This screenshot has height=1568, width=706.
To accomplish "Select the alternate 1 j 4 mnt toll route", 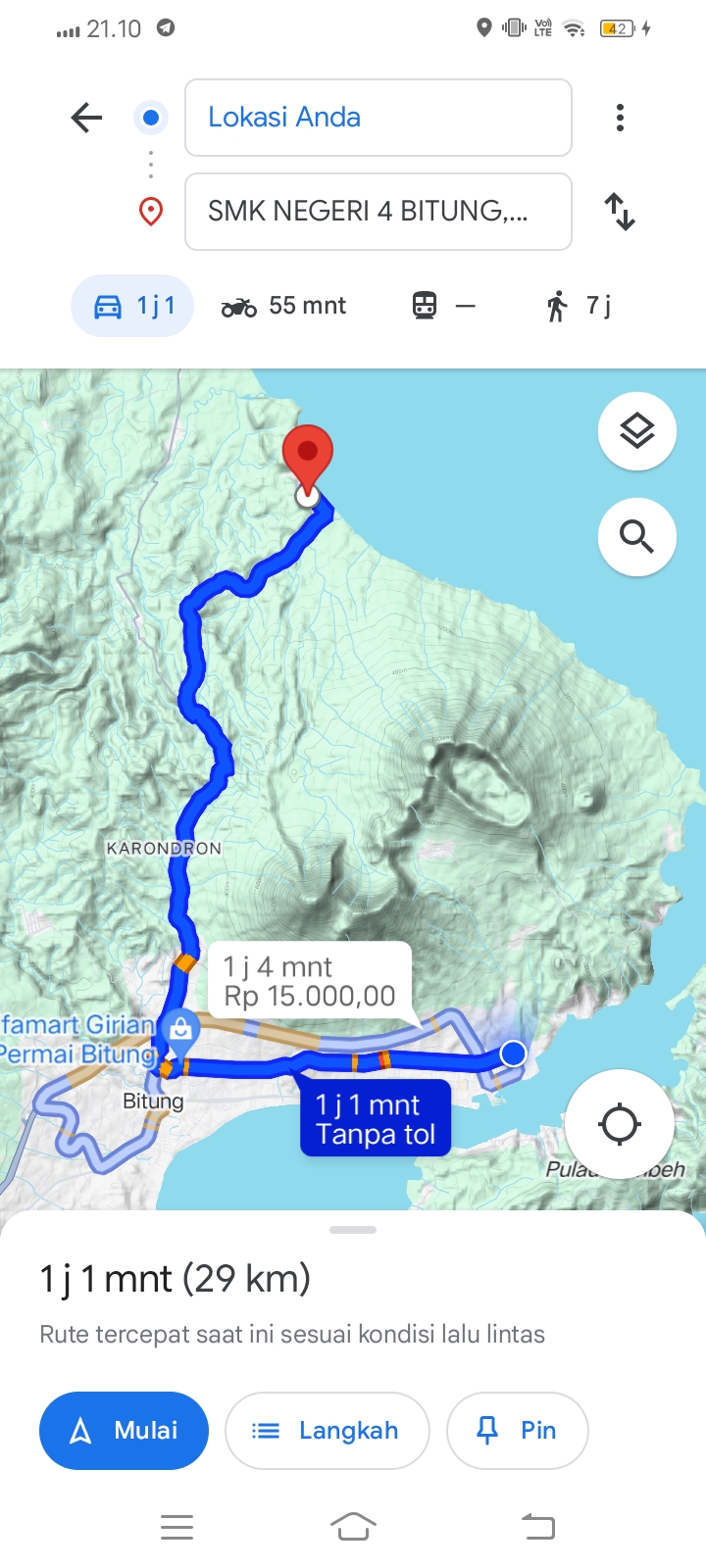I will point(310,981).
